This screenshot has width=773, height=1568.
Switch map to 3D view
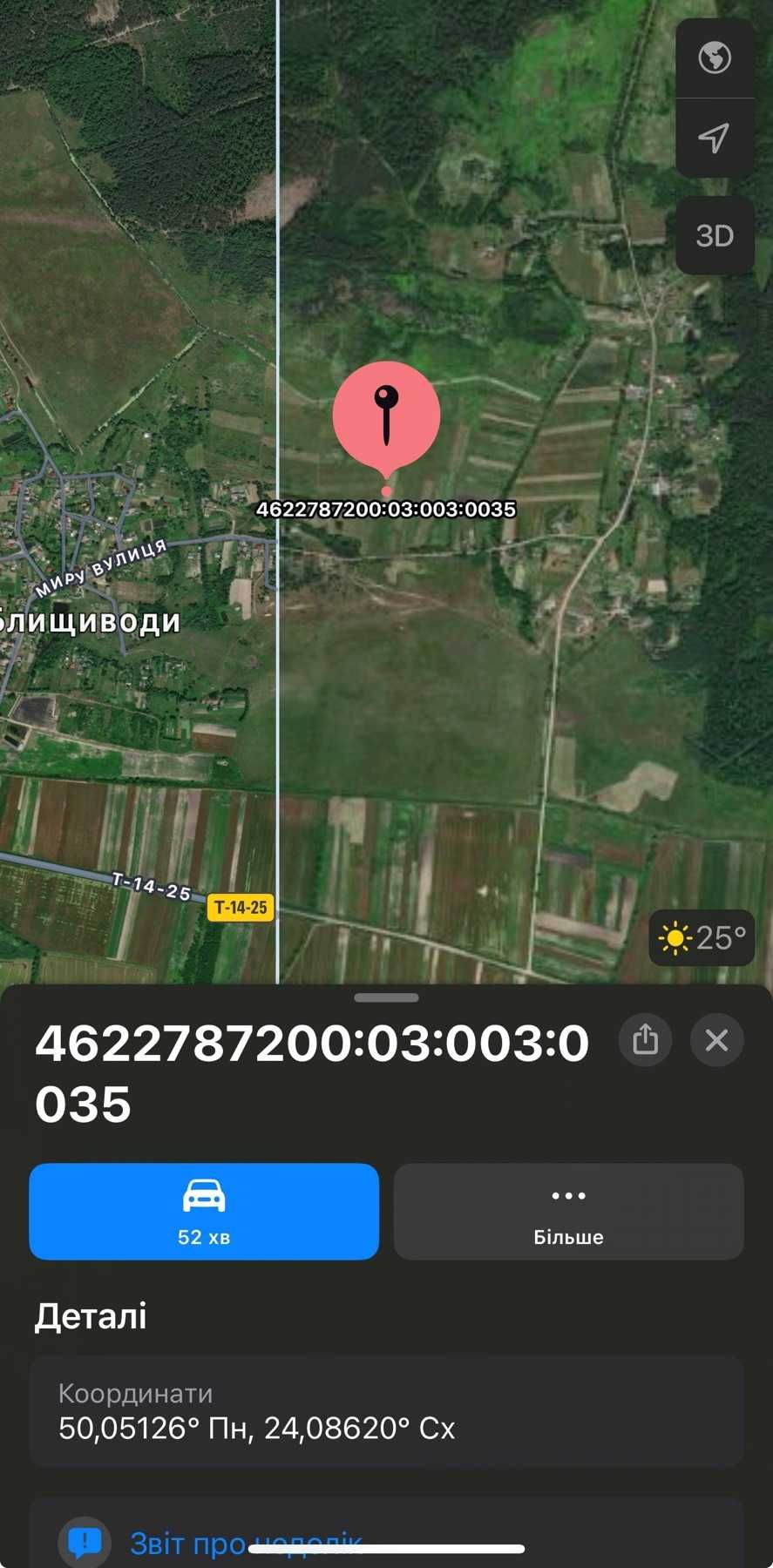coord(715,236)
